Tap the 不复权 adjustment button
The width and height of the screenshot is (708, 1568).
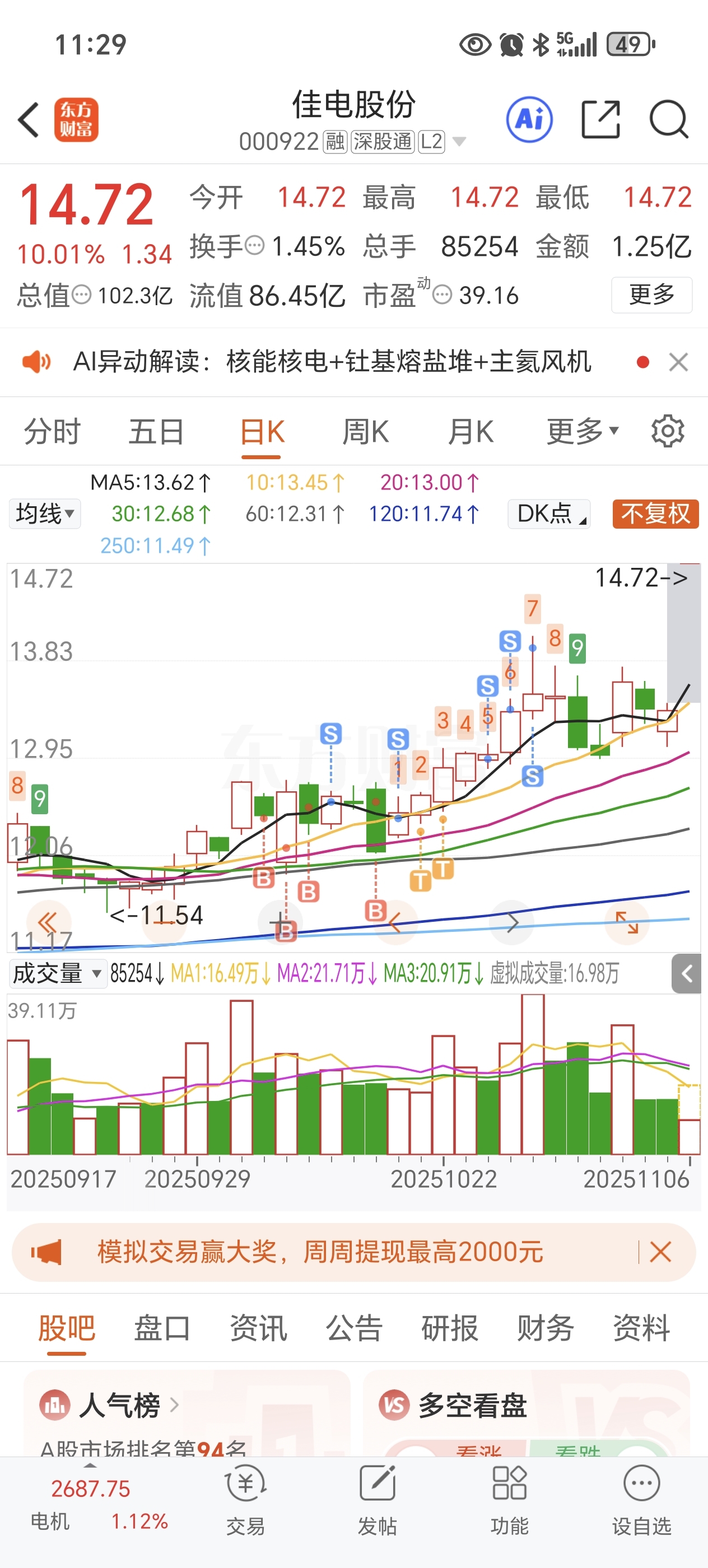pos(655,514)
